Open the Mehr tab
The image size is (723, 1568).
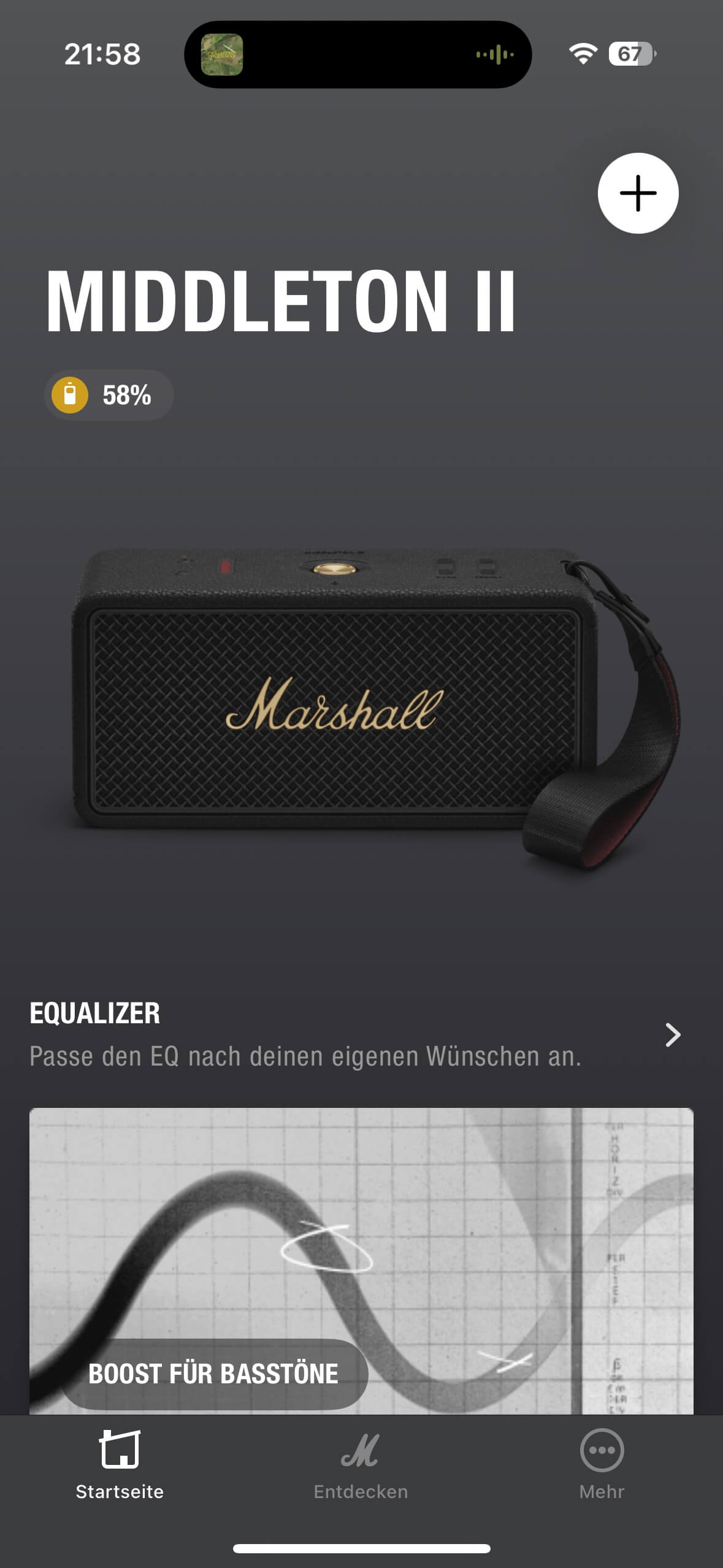pos(602,1464)
